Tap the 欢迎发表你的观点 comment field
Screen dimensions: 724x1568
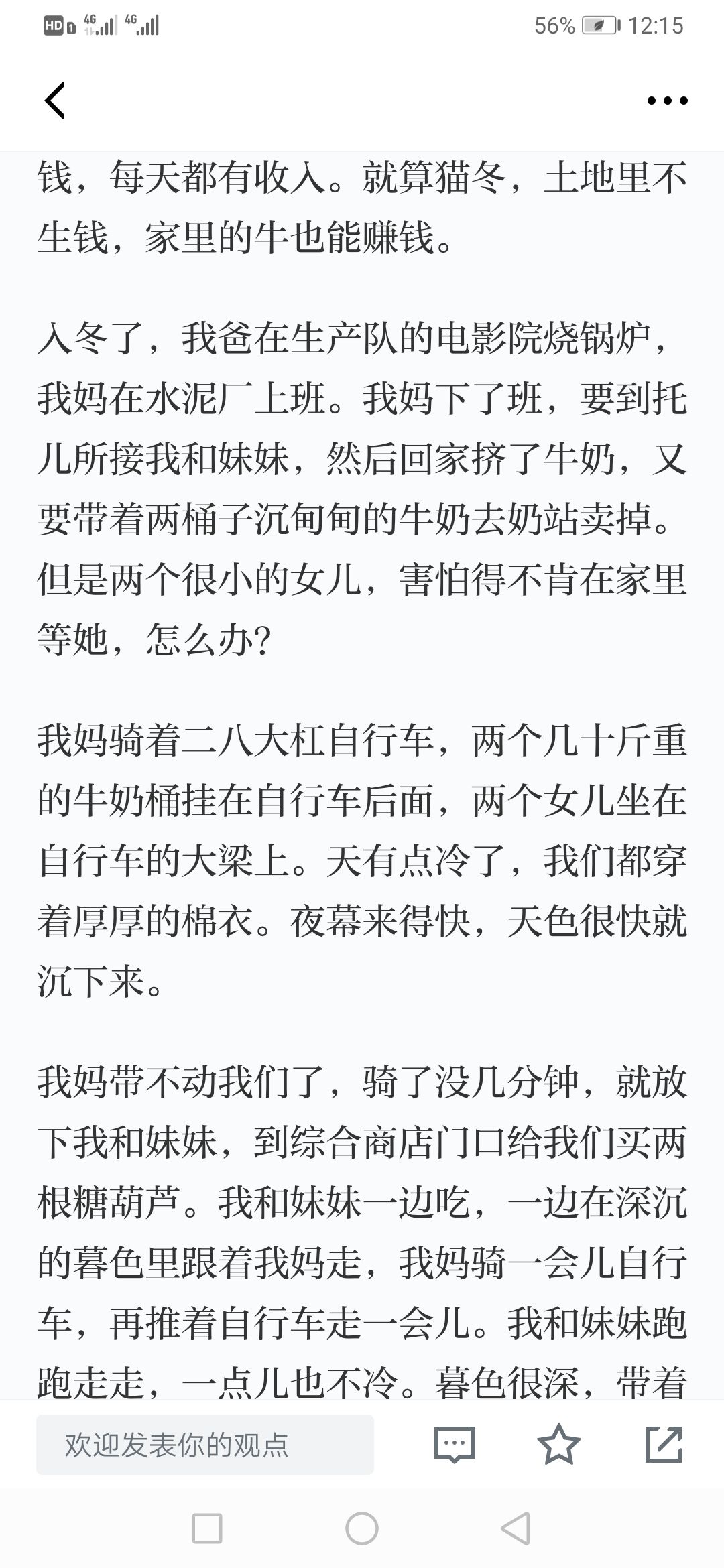(x=205, y=1445)
